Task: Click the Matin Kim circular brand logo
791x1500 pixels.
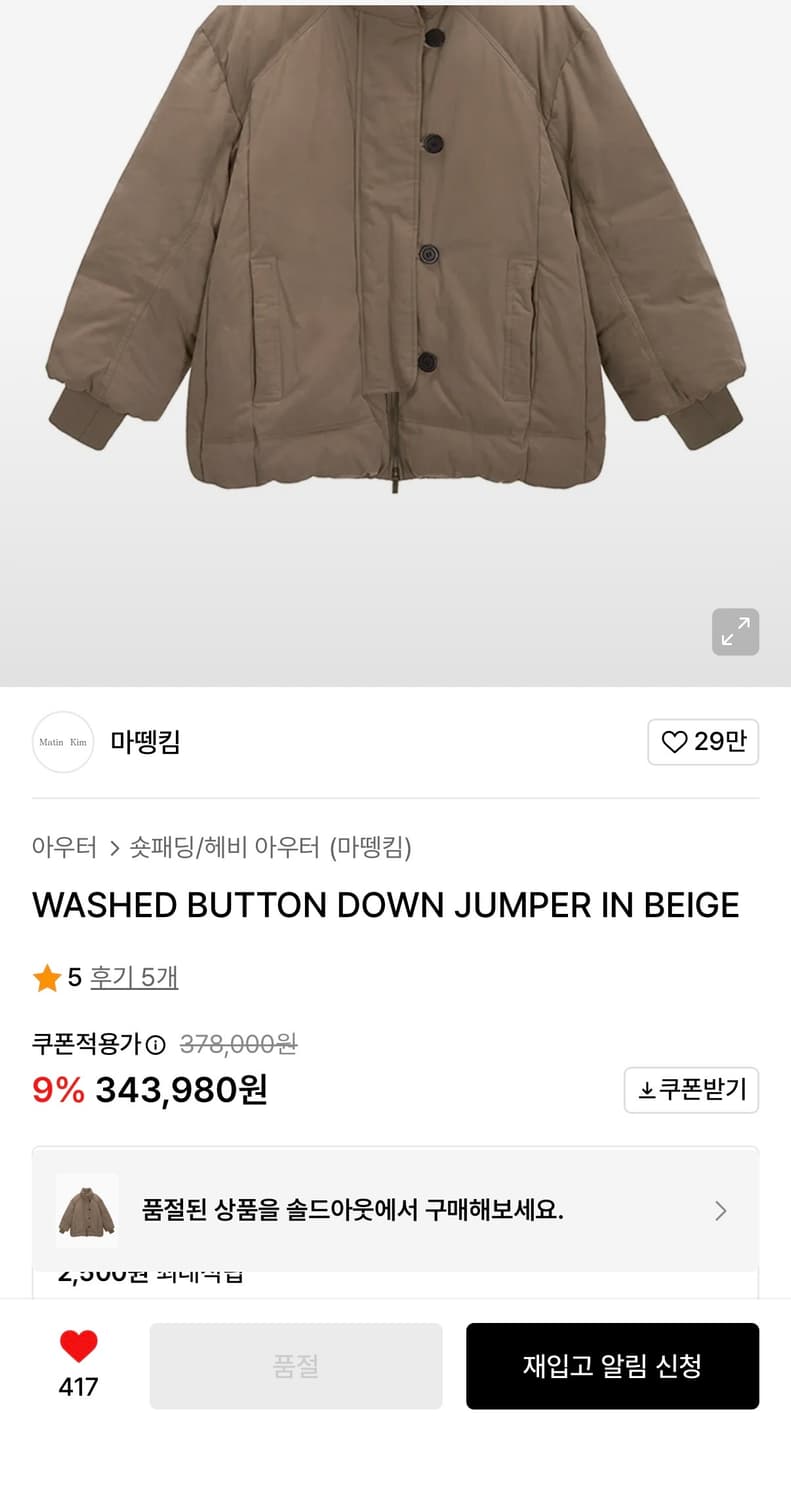Action: 62,742
